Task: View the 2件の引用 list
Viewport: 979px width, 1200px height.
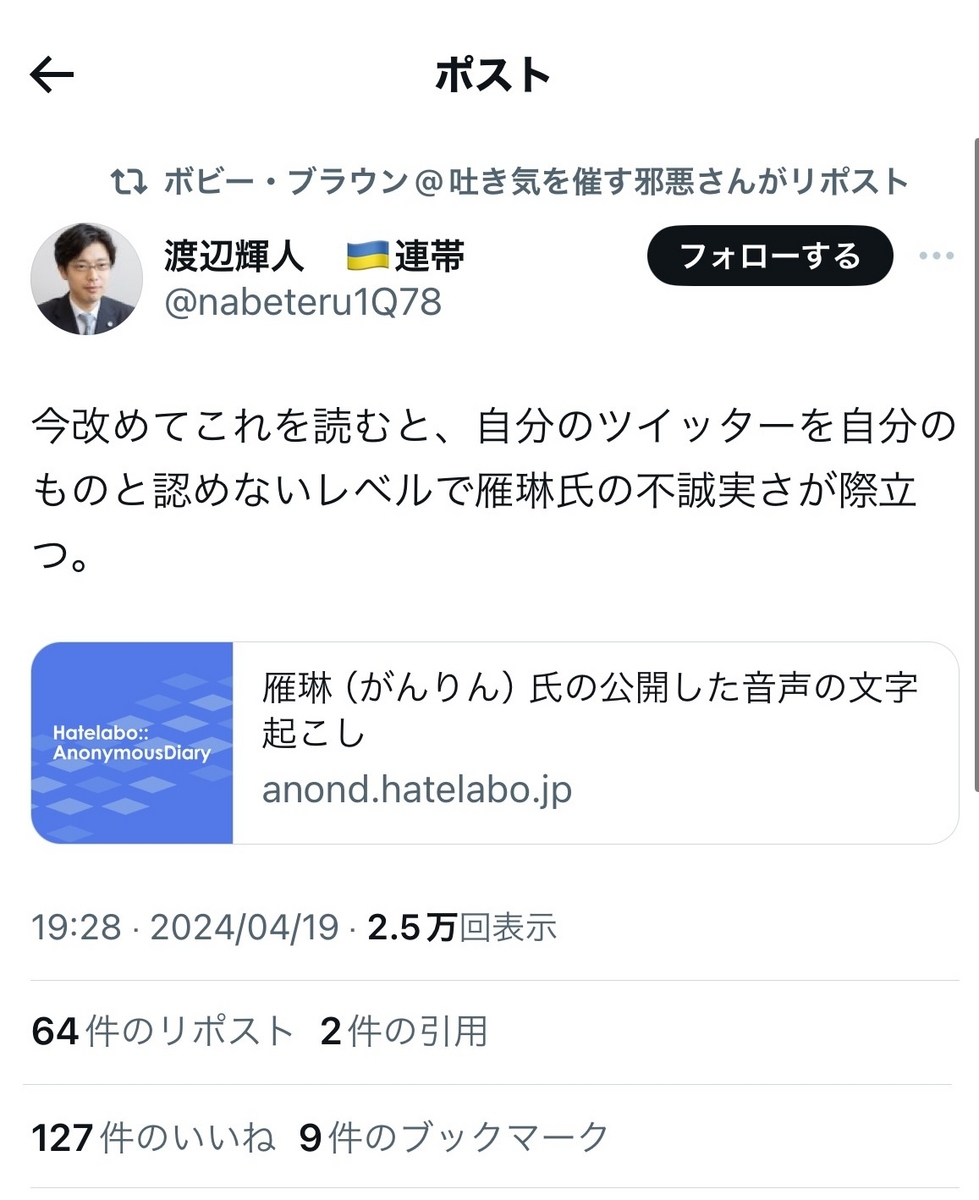Action: 404,1031
